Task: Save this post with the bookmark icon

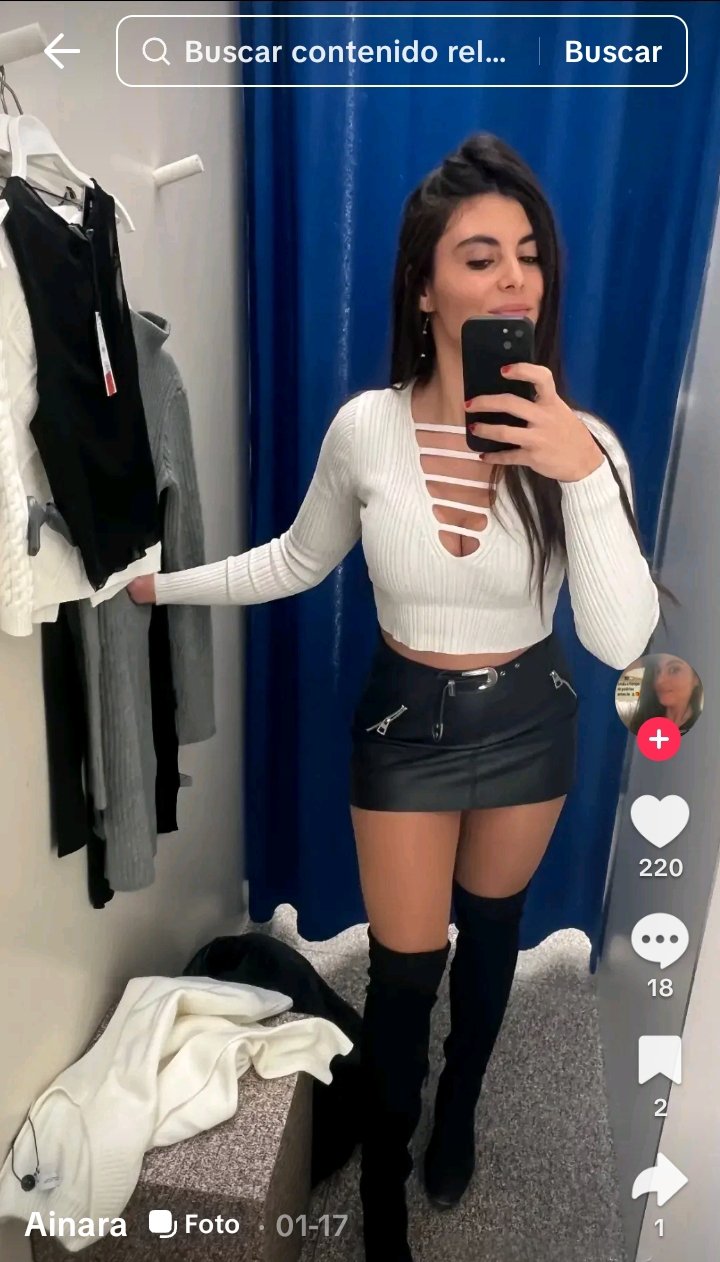Action: pos(660,1061)
